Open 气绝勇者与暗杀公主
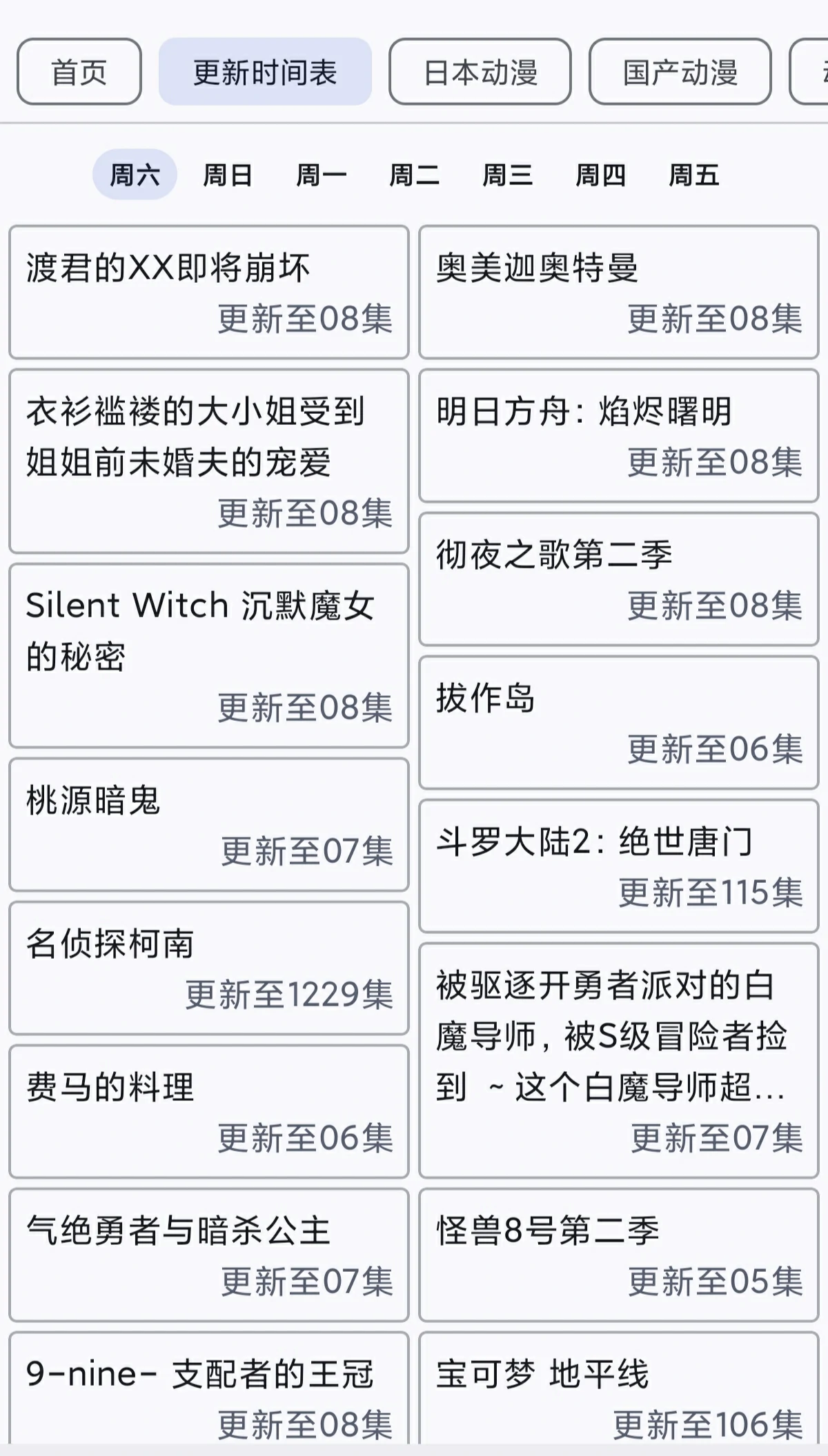Image resolution: width=828 pixels, height=1456 pixels. click(x=209, y=1255)
